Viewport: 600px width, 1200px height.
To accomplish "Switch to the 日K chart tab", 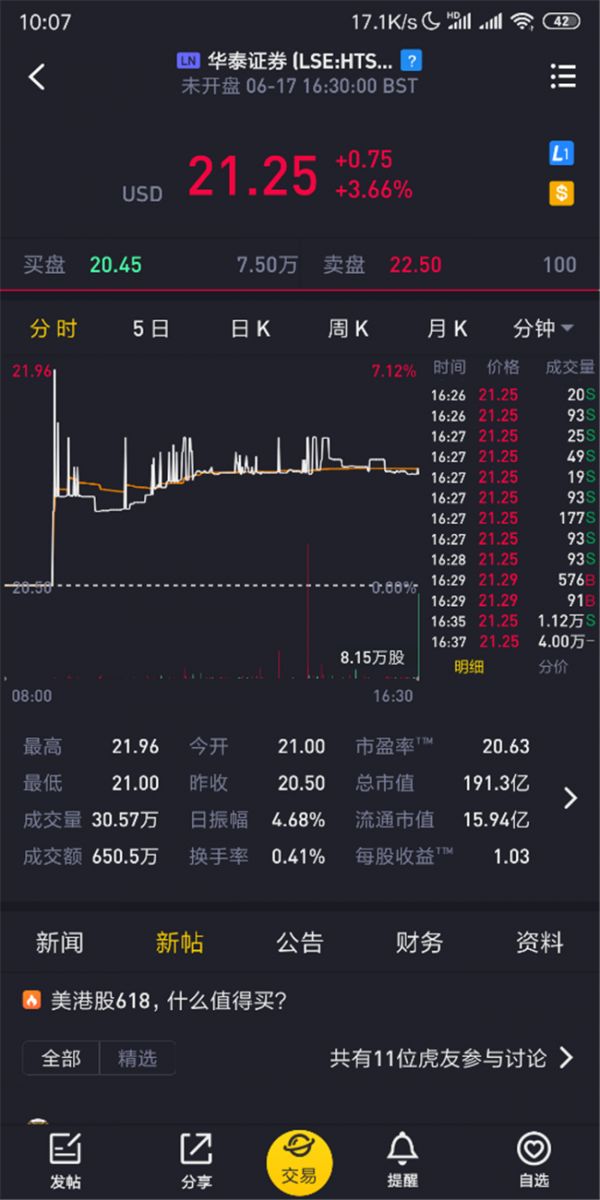I will pos(250,329).
